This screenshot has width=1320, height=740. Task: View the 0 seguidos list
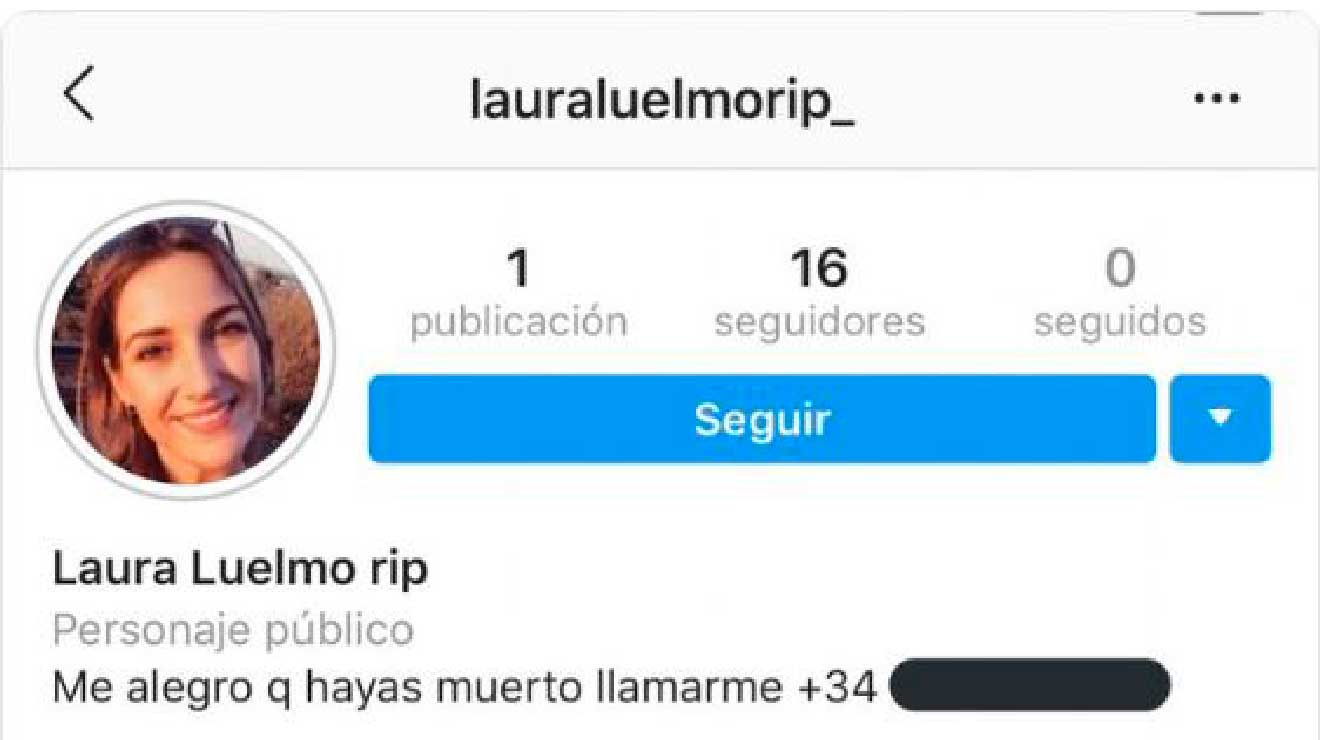pyautogui.click(x=1120, y=295)
